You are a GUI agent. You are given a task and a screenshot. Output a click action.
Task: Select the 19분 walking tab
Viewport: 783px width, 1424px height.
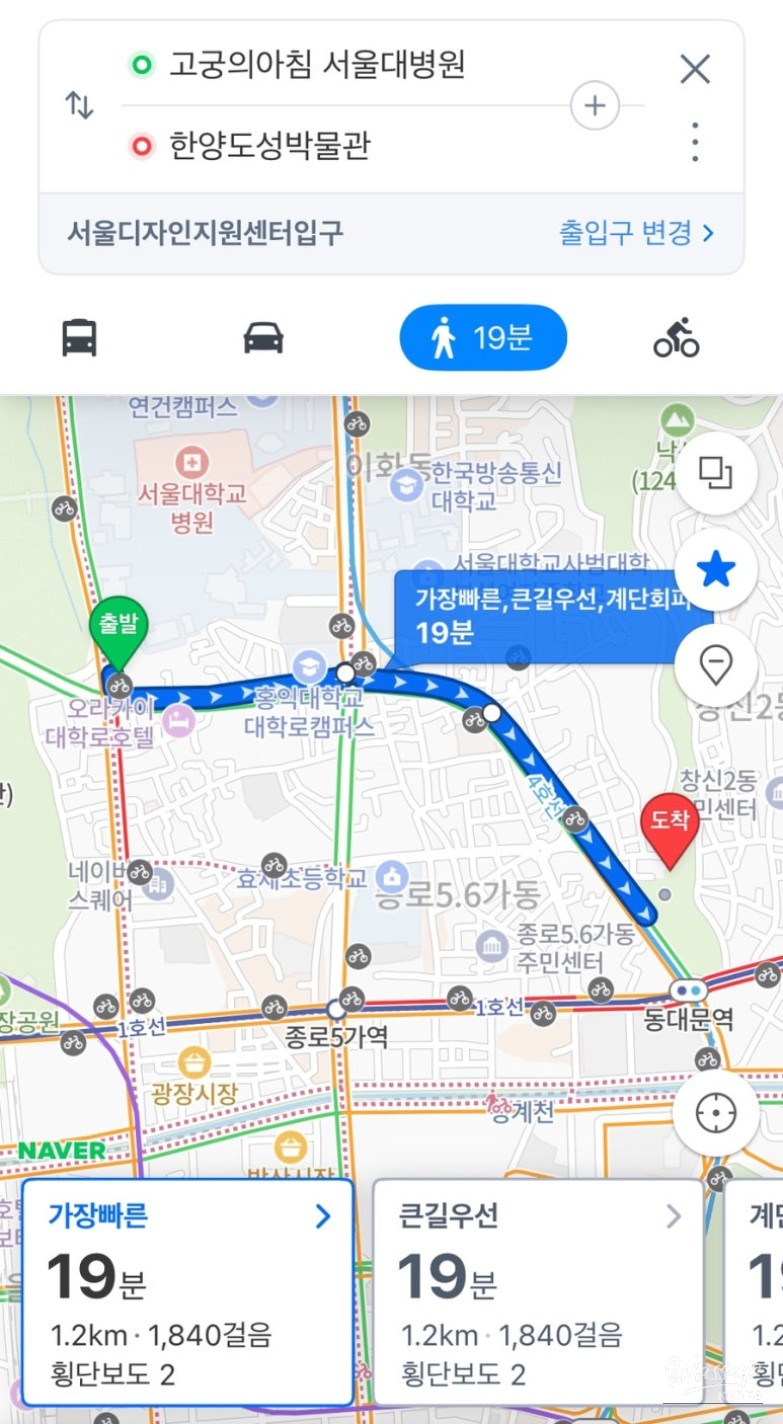pos(483,338)
